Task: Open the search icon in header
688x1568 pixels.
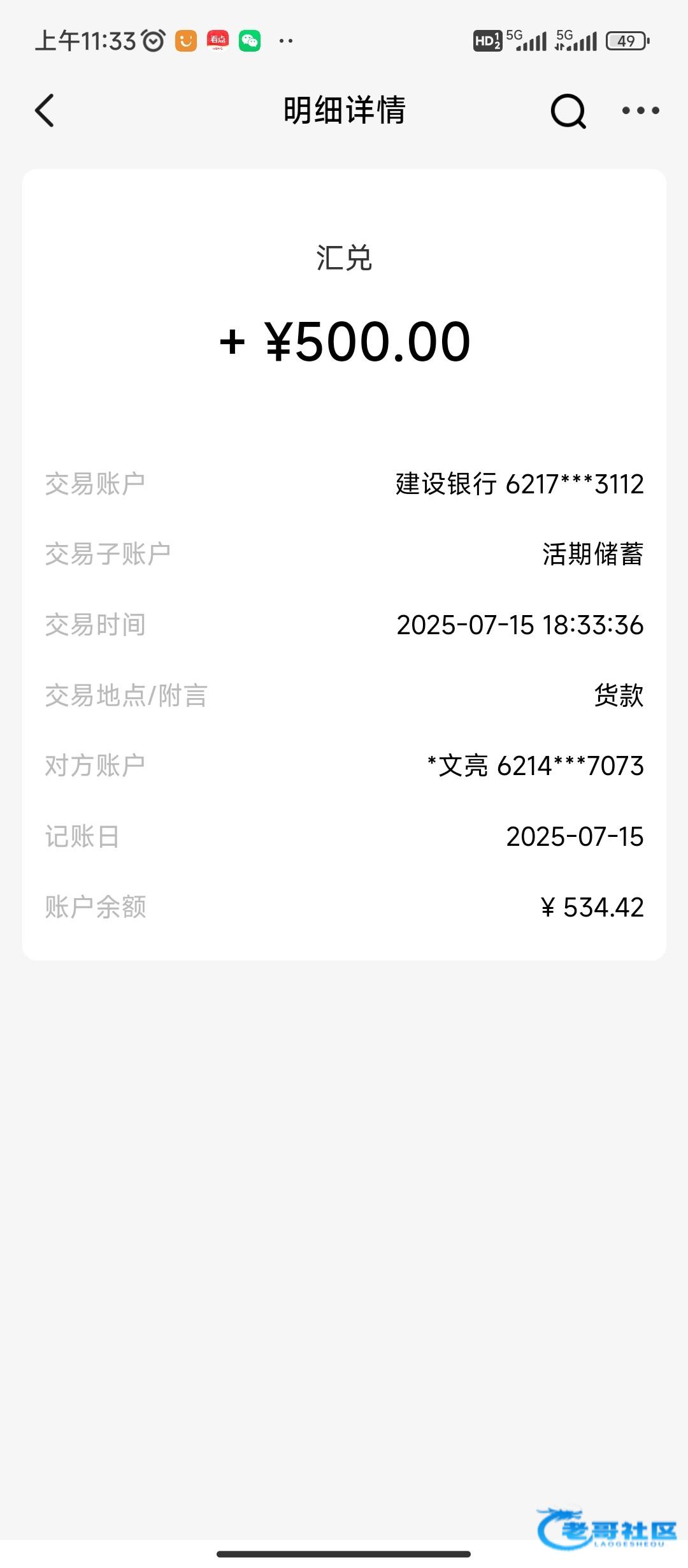Action: [x=568, y=111]
